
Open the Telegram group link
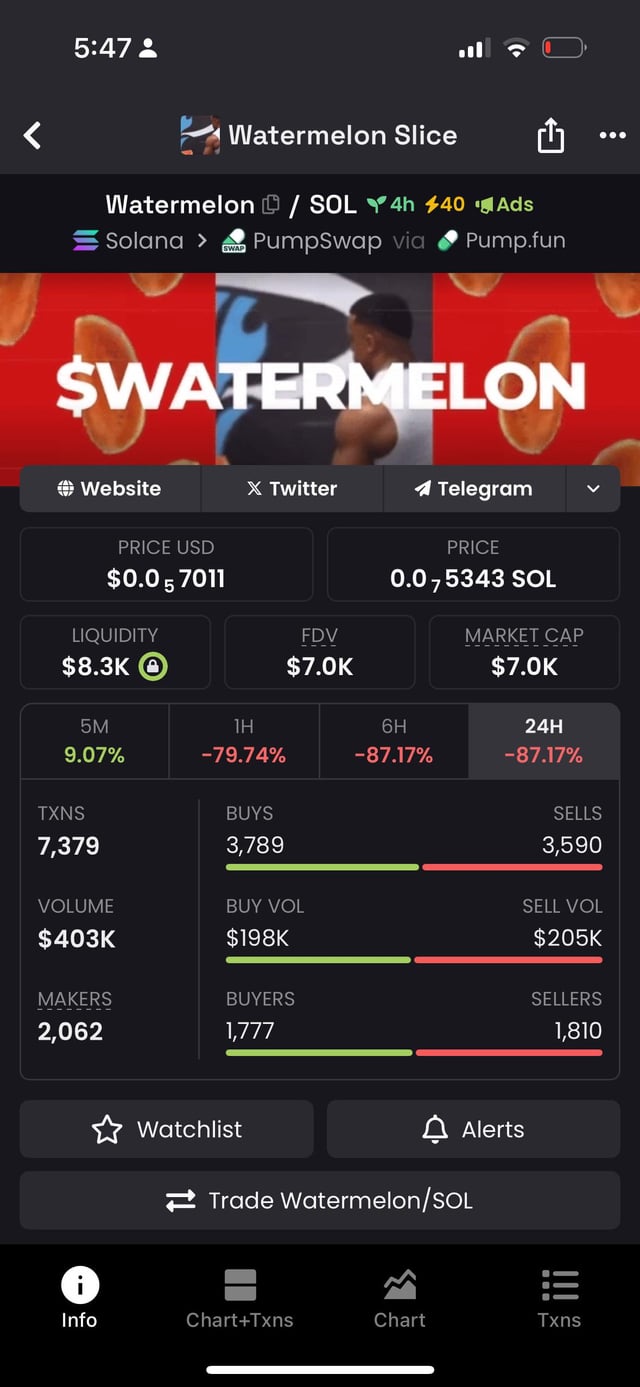pyautogui.click(x=473, y=488)
